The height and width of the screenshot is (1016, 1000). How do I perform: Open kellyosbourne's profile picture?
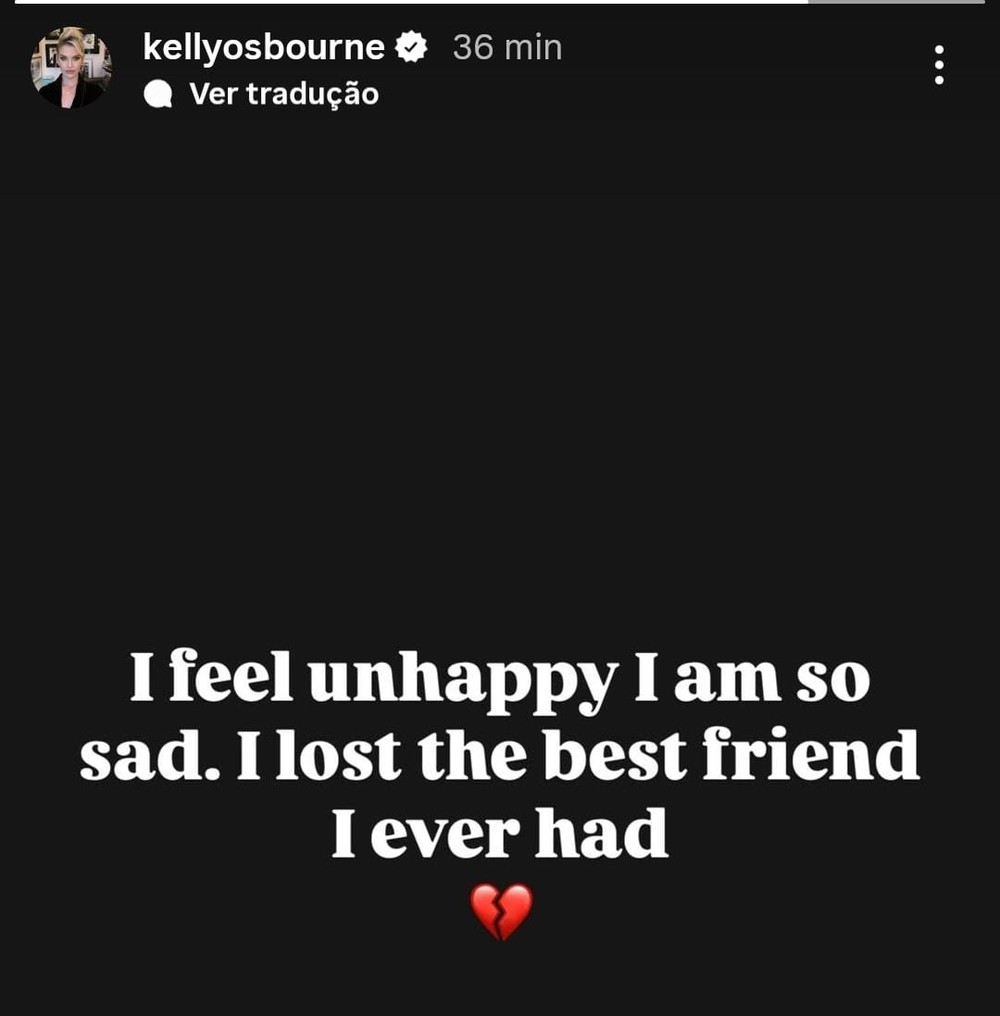click(71, 68)
